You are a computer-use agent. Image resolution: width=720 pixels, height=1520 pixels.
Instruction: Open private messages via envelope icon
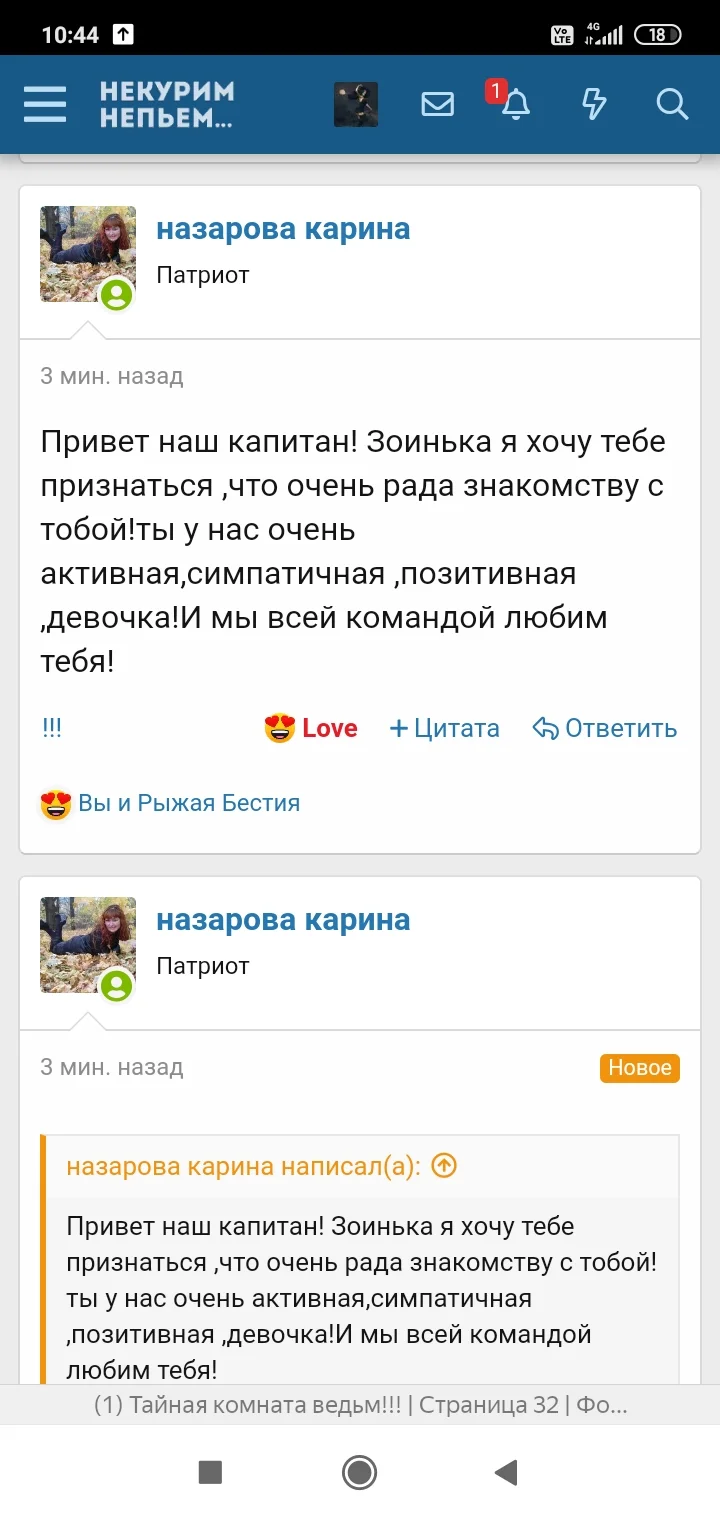click(437, 104)
